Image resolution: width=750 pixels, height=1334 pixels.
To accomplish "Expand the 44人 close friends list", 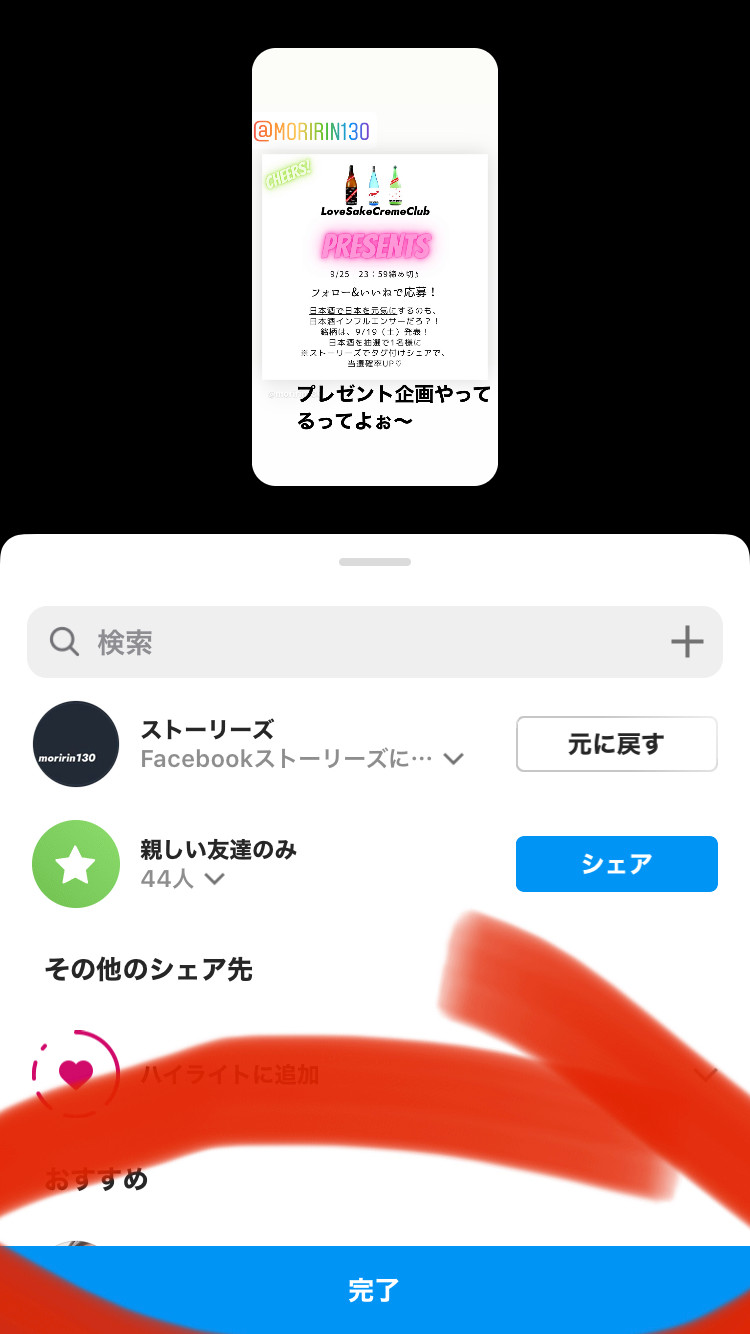I will pyautogui.click(x=213, y=879).
